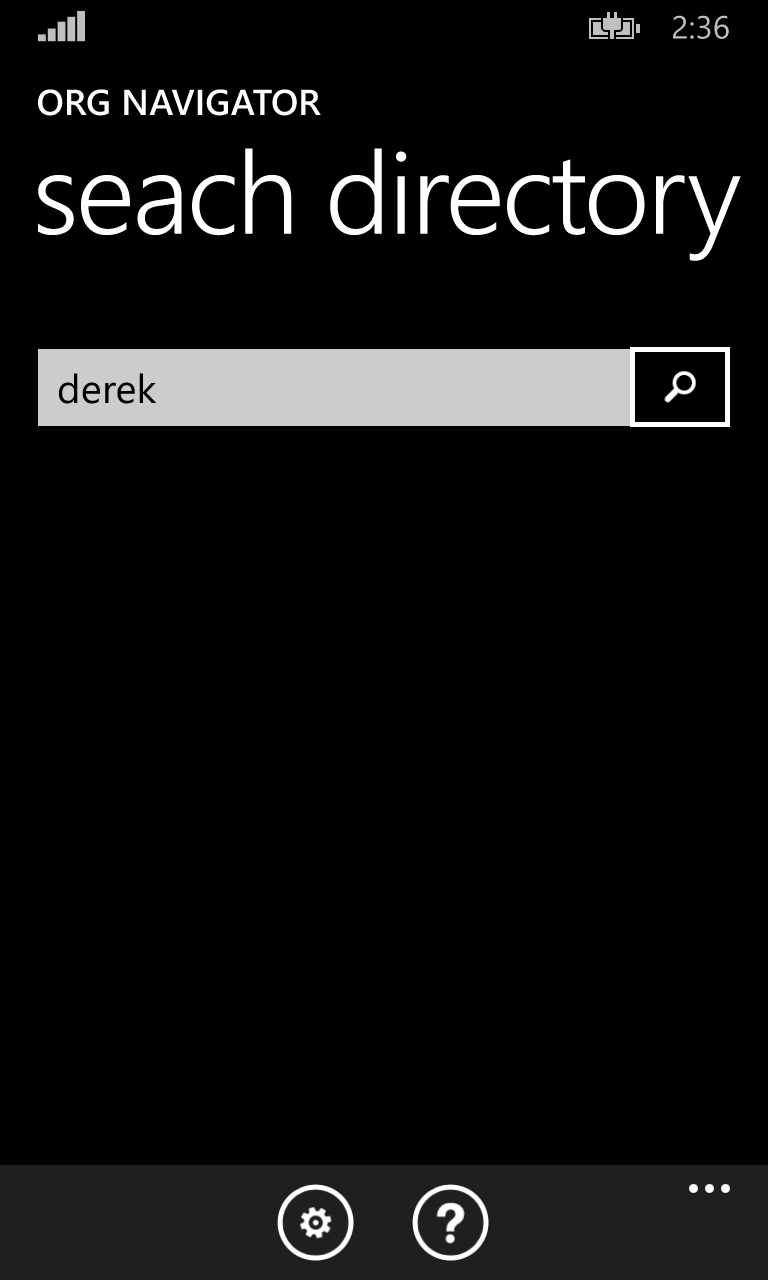
Task: Tap the search field containing "derek"
Action: point(334,387)
